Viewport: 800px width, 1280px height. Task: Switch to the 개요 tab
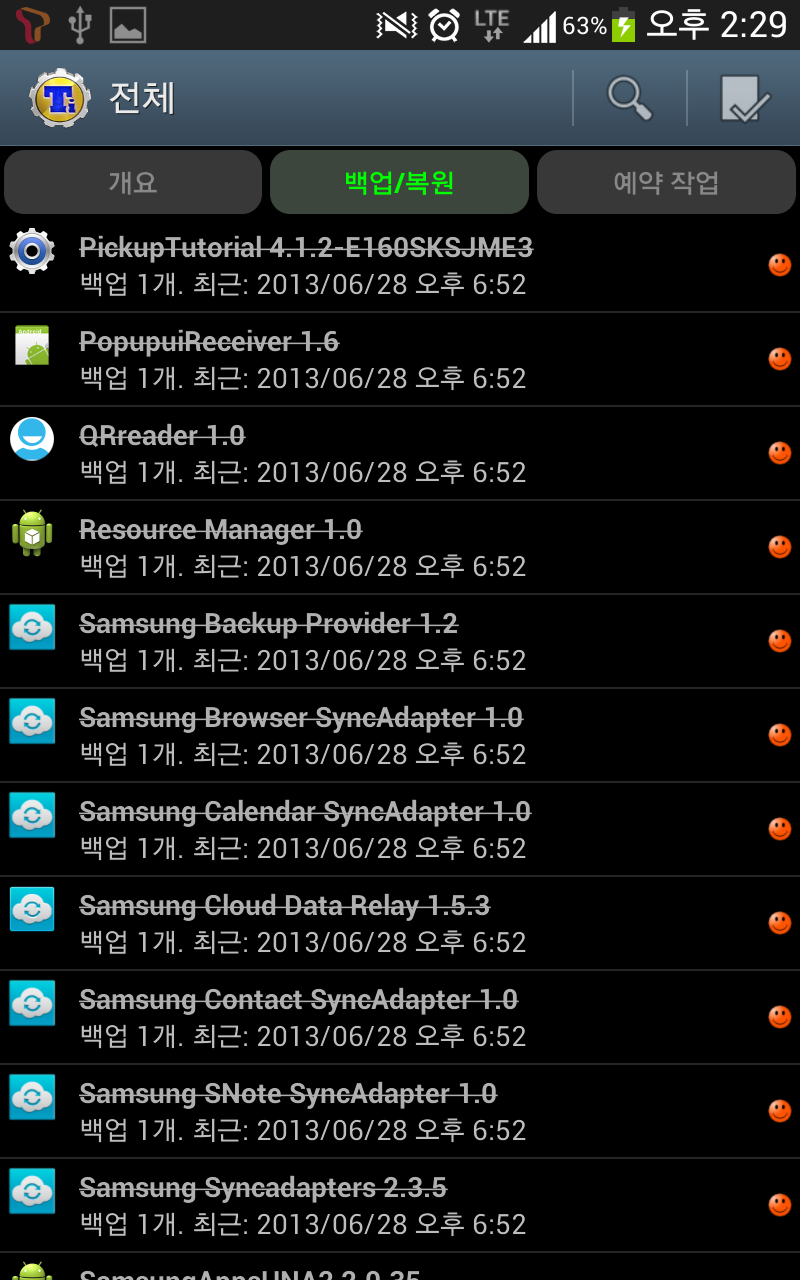point(133,182)
